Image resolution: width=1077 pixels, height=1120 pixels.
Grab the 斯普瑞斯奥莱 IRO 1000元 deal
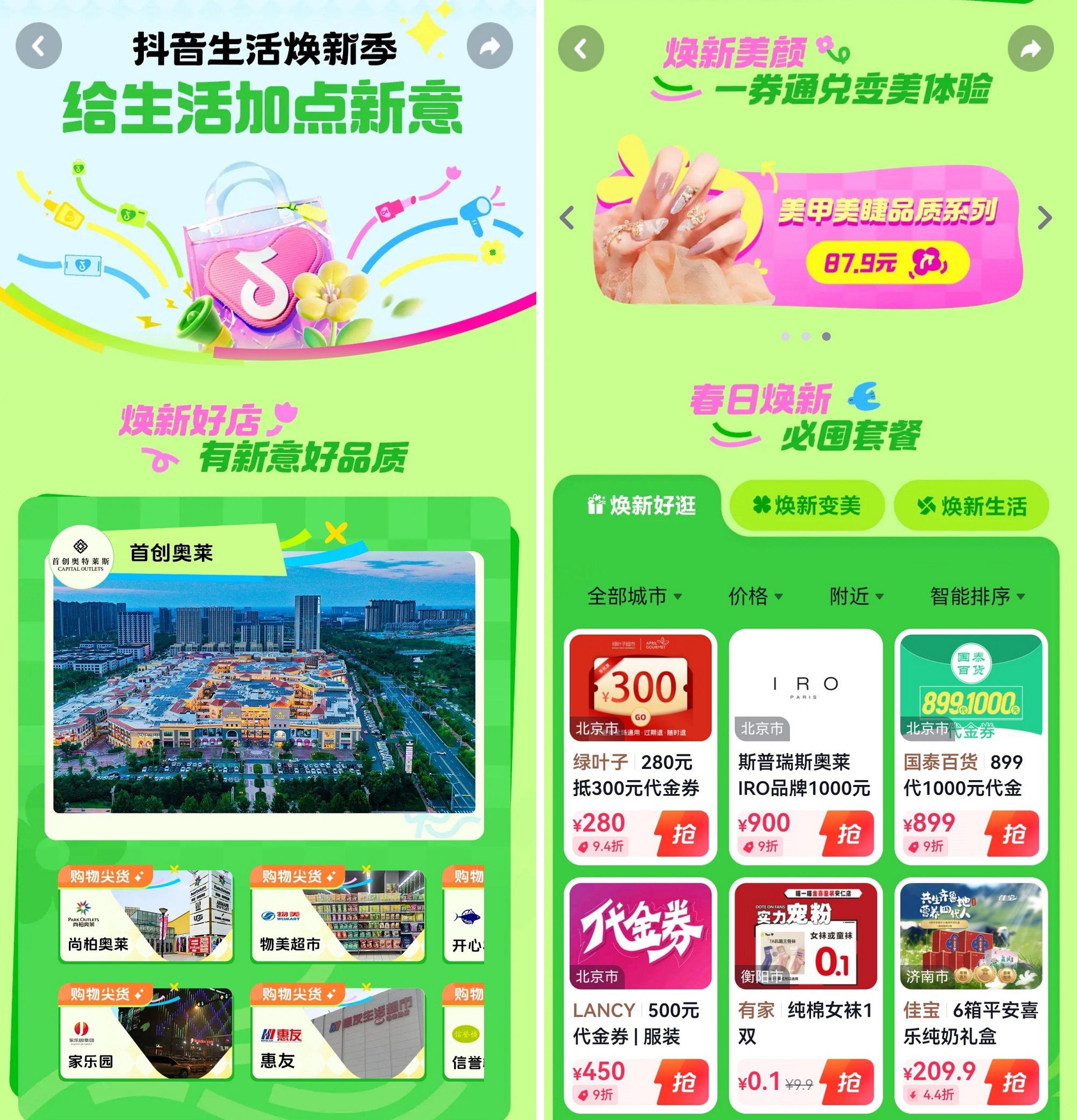848,834
